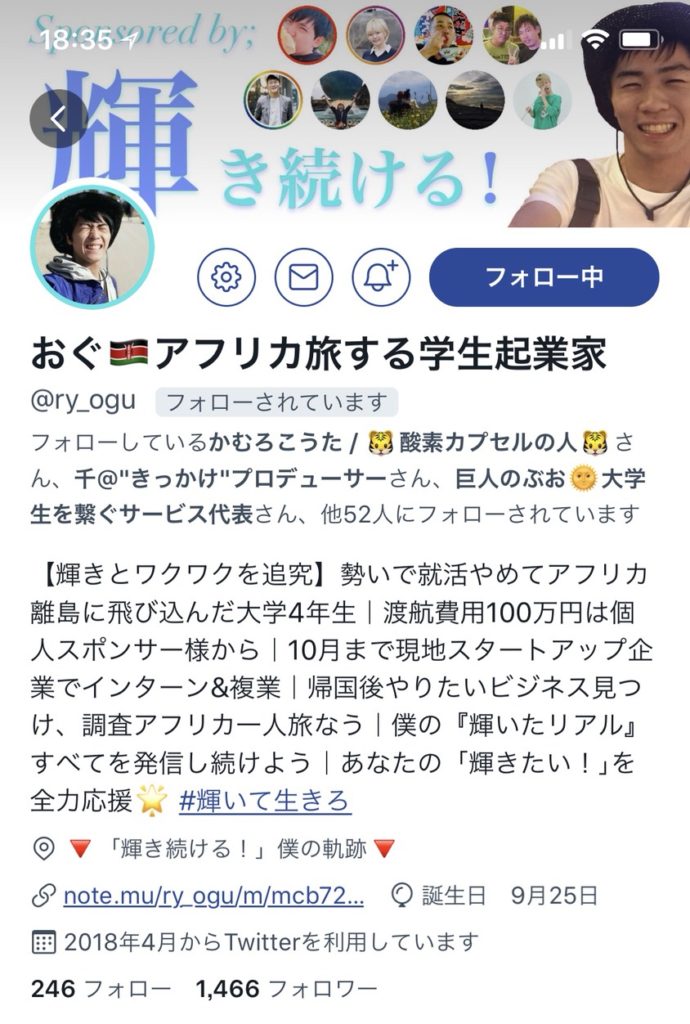Screen dimensions: 690x1024
Task: Open the #輝いて生きろ hashtag
Action: point(264,801)
